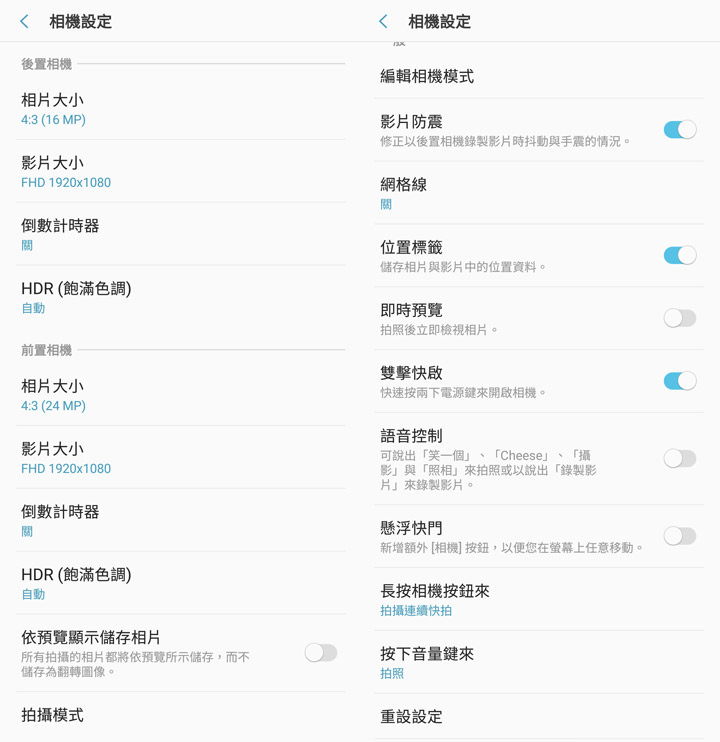
Task: Tap the back arrow on left settings page
Action: [22, 20]
